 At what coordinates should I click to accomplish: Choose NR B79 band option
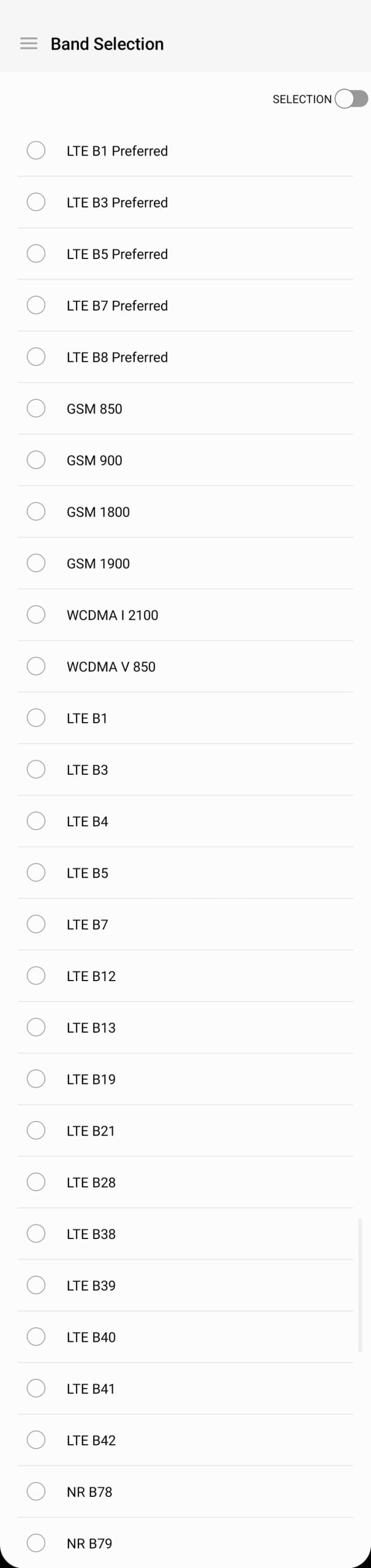[x=36, y=1542]
